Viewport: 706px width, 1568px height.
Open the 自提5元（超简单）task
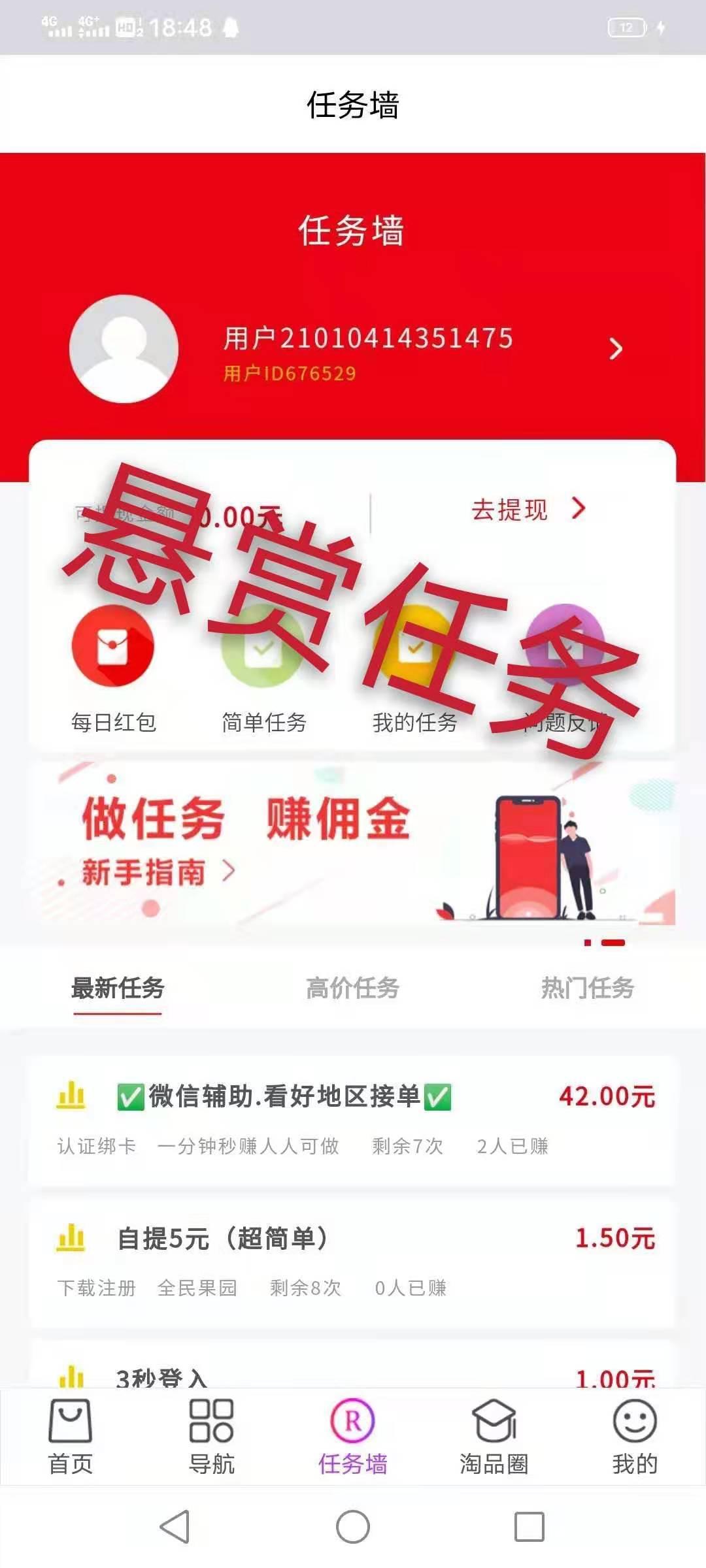pos(353,1261)
